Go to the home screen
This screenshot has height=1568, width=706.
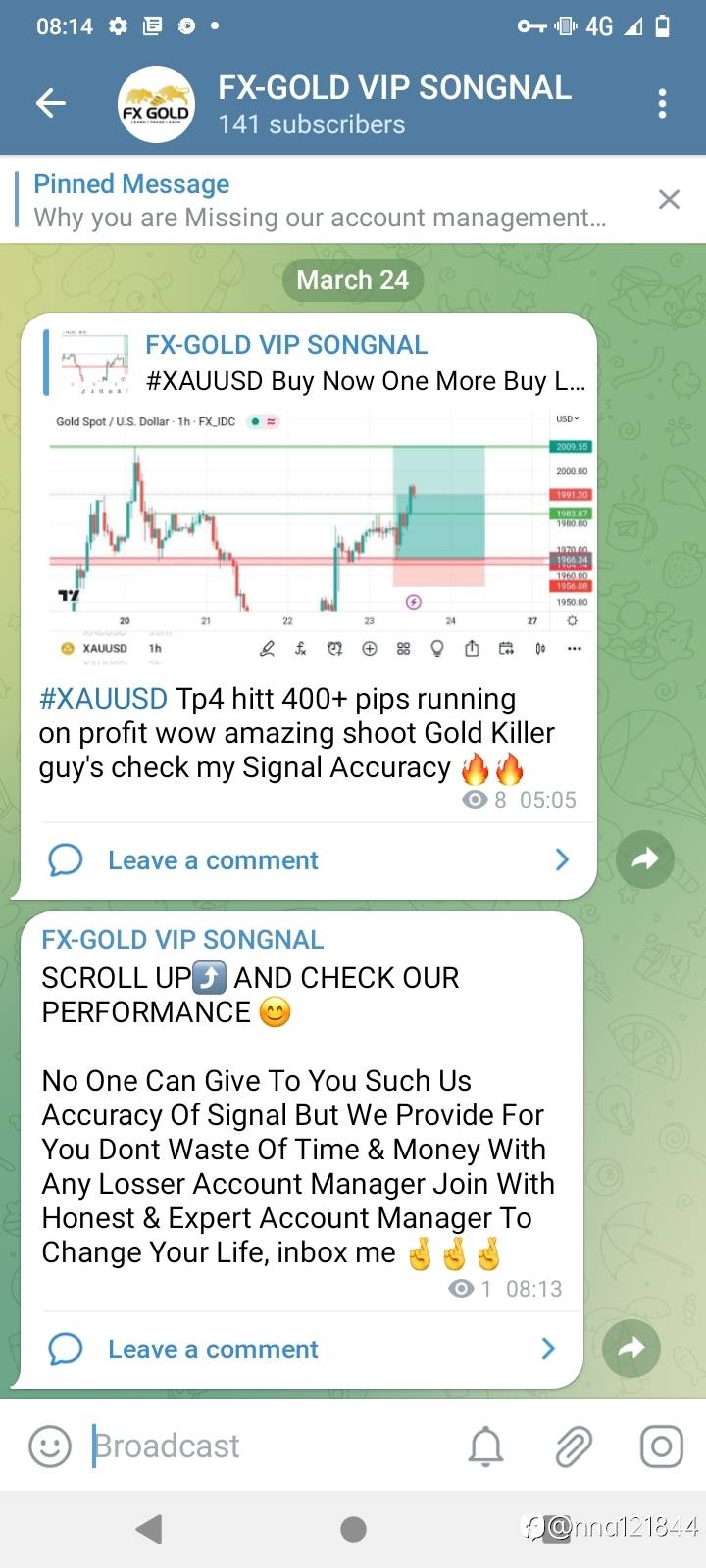353,1529
